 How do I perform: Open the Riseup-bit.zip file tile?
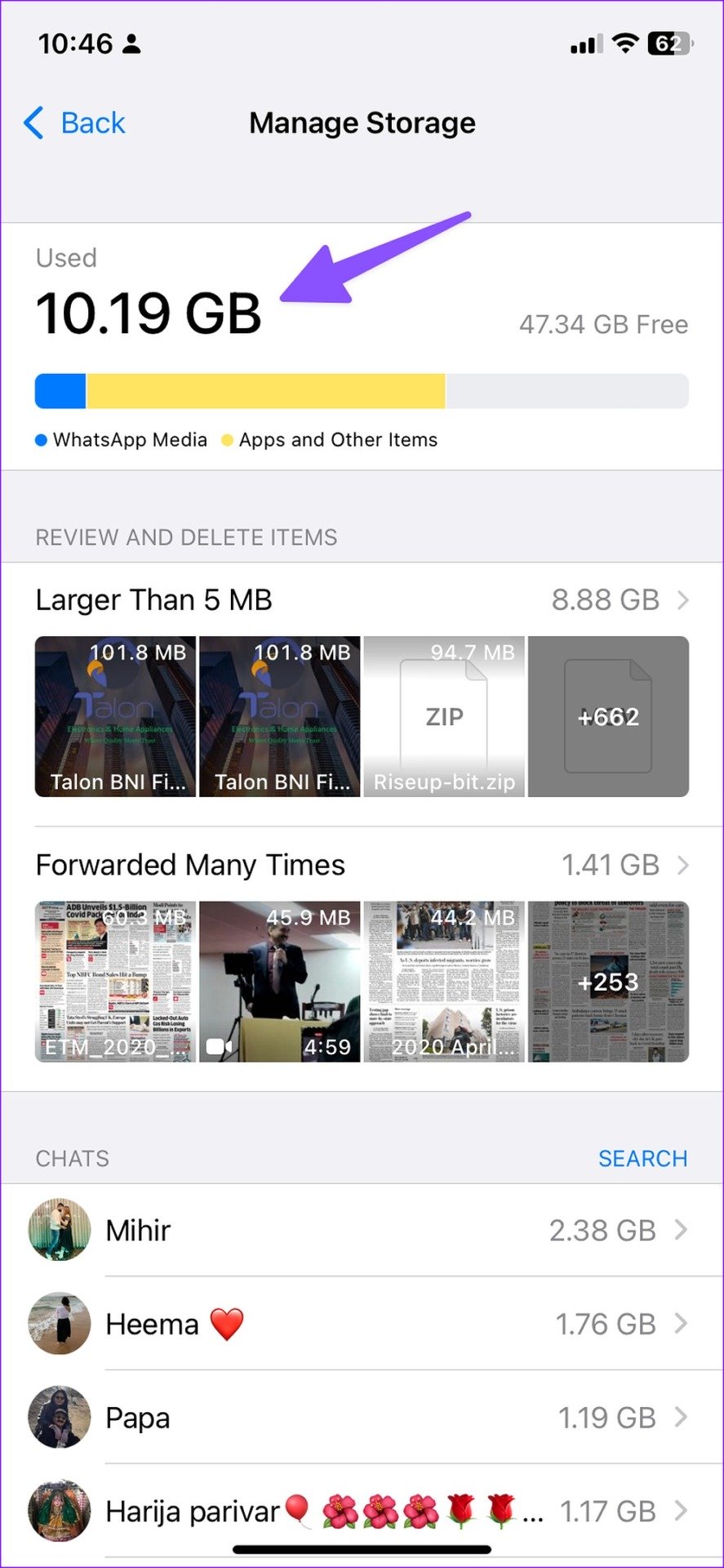(444, 716)
